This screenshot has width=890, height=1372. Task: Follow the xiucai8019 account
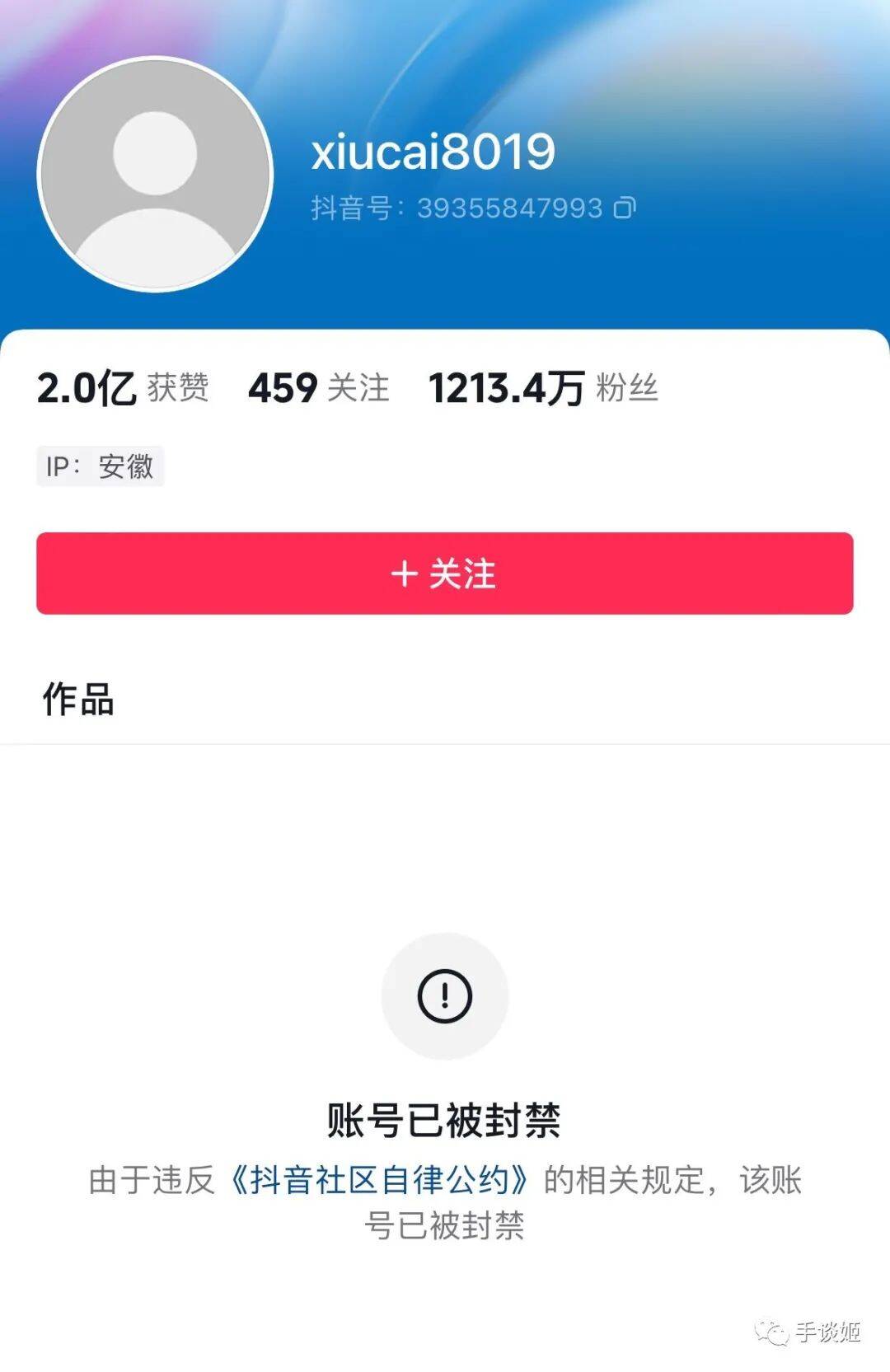pyautogui.click(x=444, y=574)
